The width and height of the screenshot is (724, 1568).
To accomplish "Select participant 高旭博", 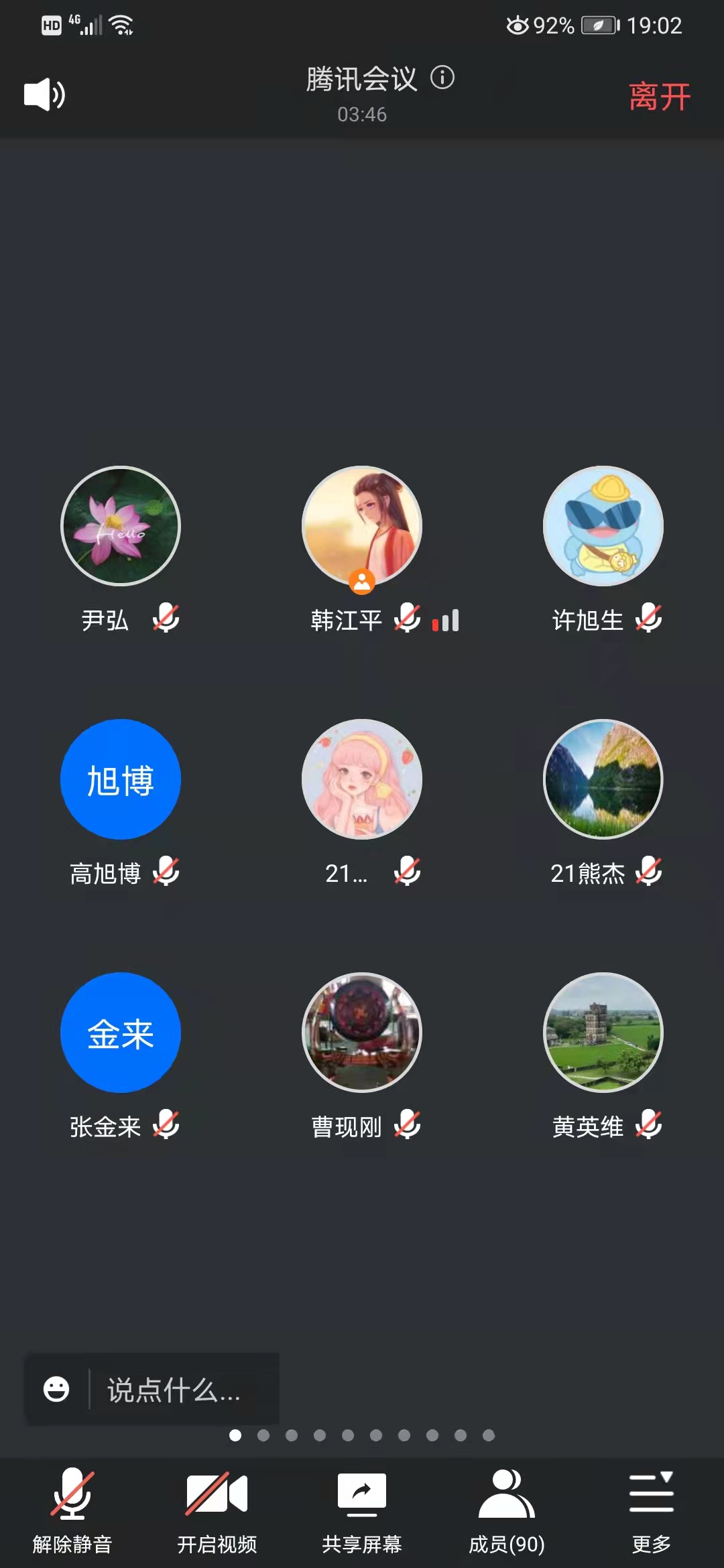I will (121, 780).
